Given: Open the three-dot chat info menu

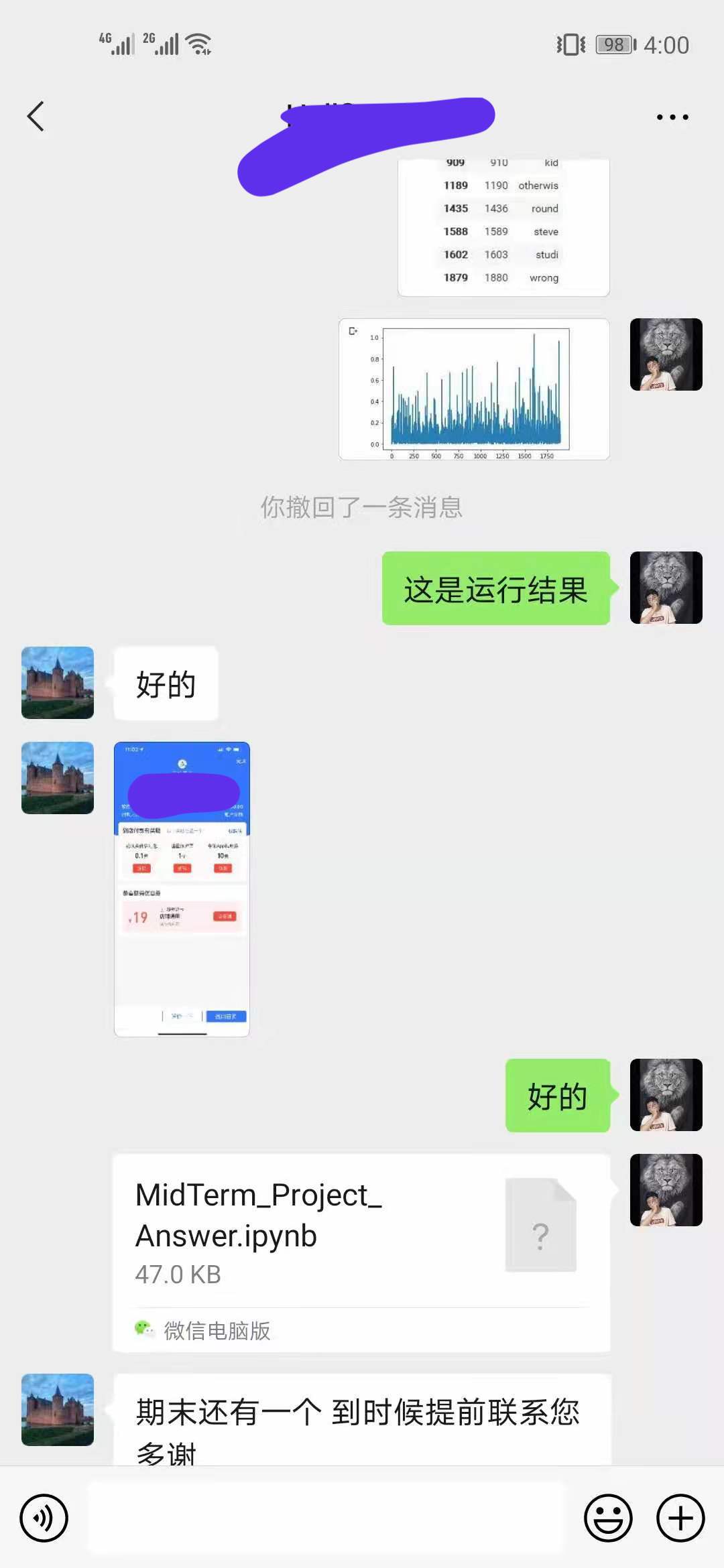Looking at the screenshot, I should 672,117.
